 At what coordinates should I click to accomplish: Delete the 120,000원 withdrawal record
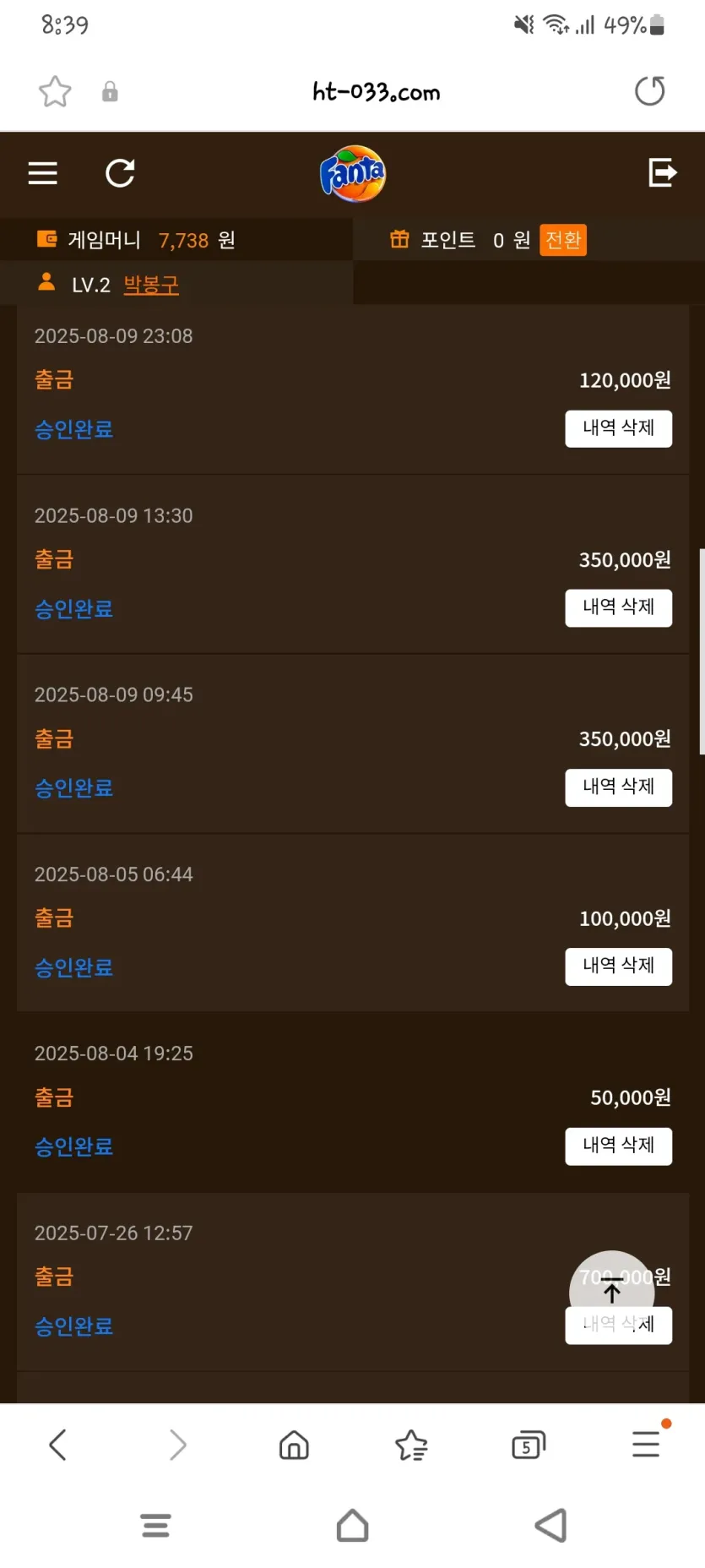click(x=618, y=428)
